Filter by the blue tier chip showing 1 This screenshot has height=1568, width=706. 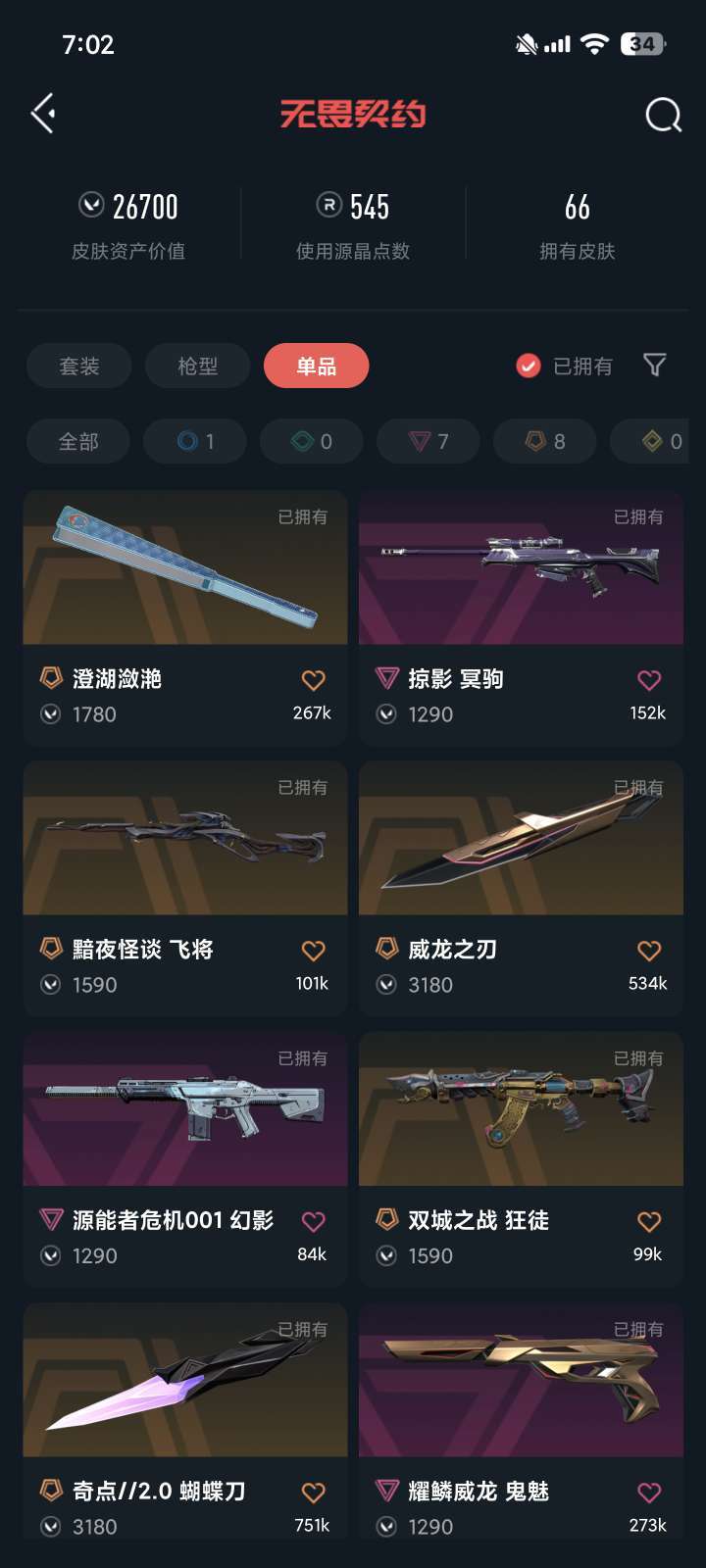tap(195, 442)
